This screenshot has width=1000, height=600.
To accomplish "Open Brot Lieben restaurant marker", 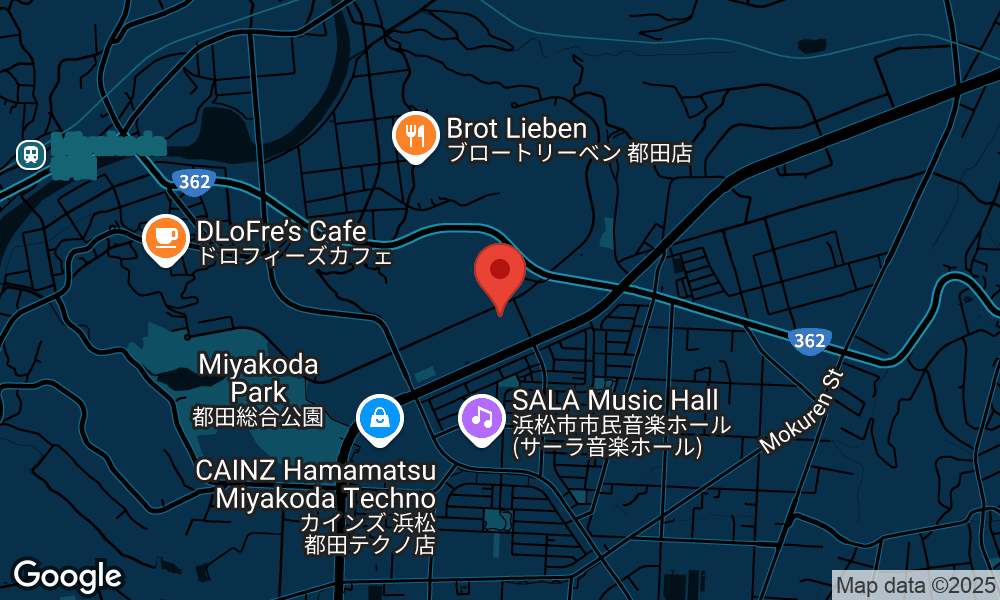I will click(412, 134).
